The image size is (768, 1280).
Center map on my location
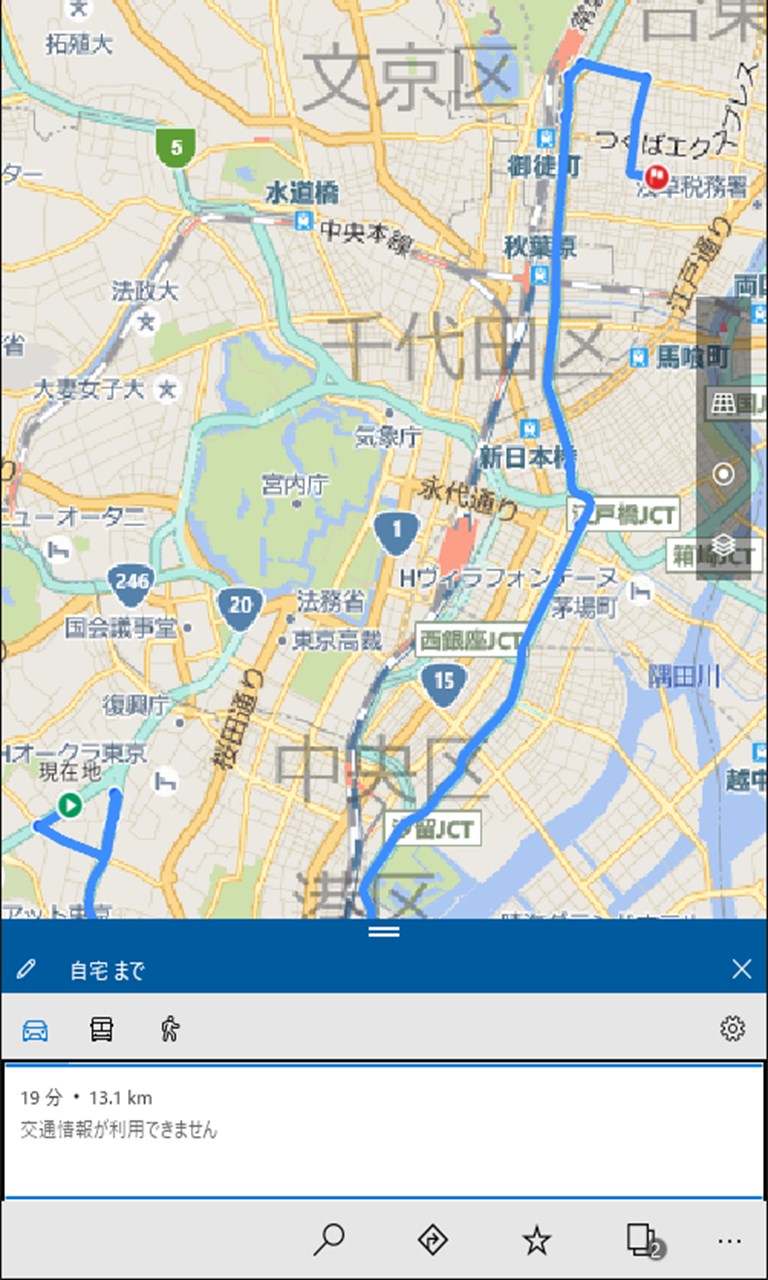(724, 474)
